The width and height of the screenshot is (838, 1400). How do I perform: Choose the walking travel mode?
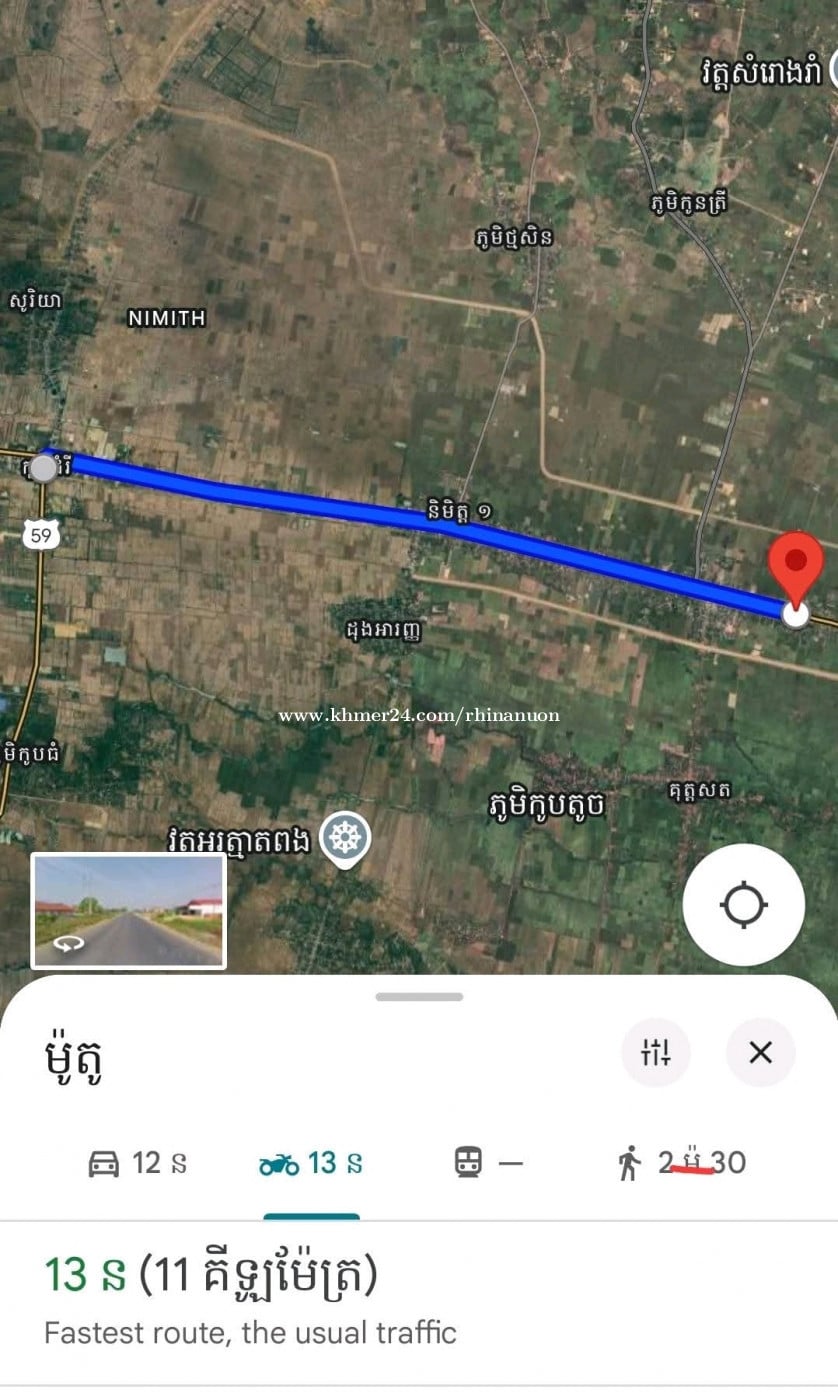[681, 1163]
